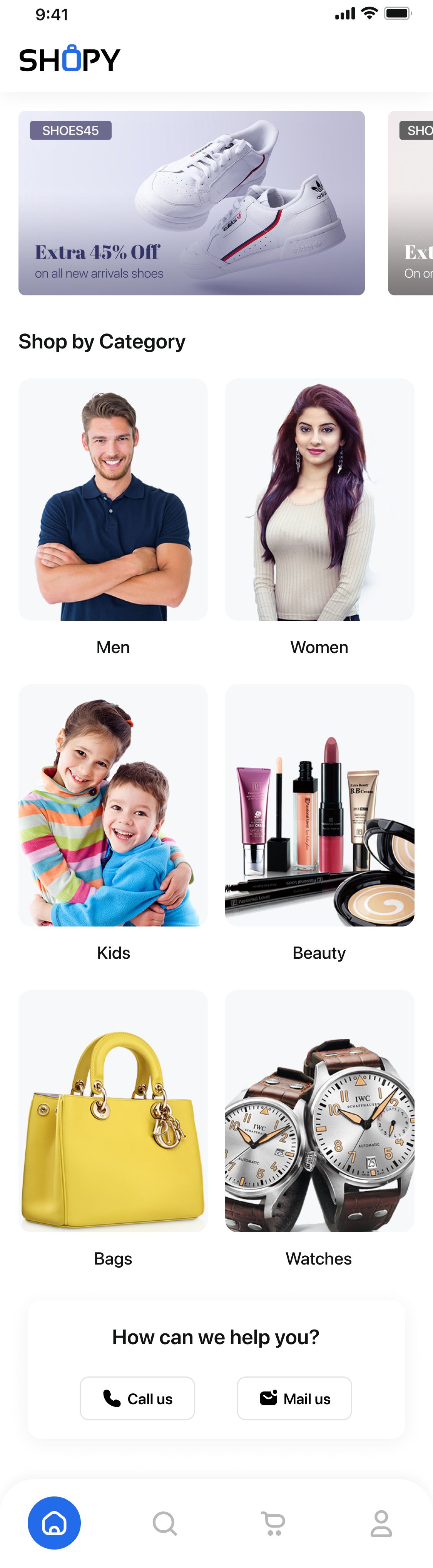
Task: Tap the Mail us button
Action: point(294,1398)
